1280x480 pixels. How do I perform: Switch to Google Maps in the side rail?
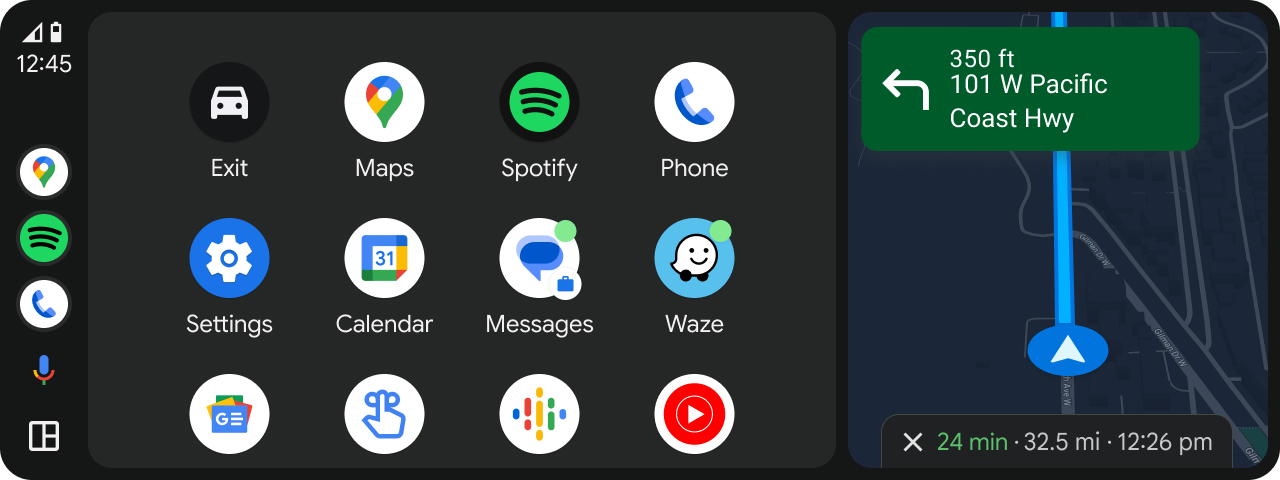[x=44, y=172]
